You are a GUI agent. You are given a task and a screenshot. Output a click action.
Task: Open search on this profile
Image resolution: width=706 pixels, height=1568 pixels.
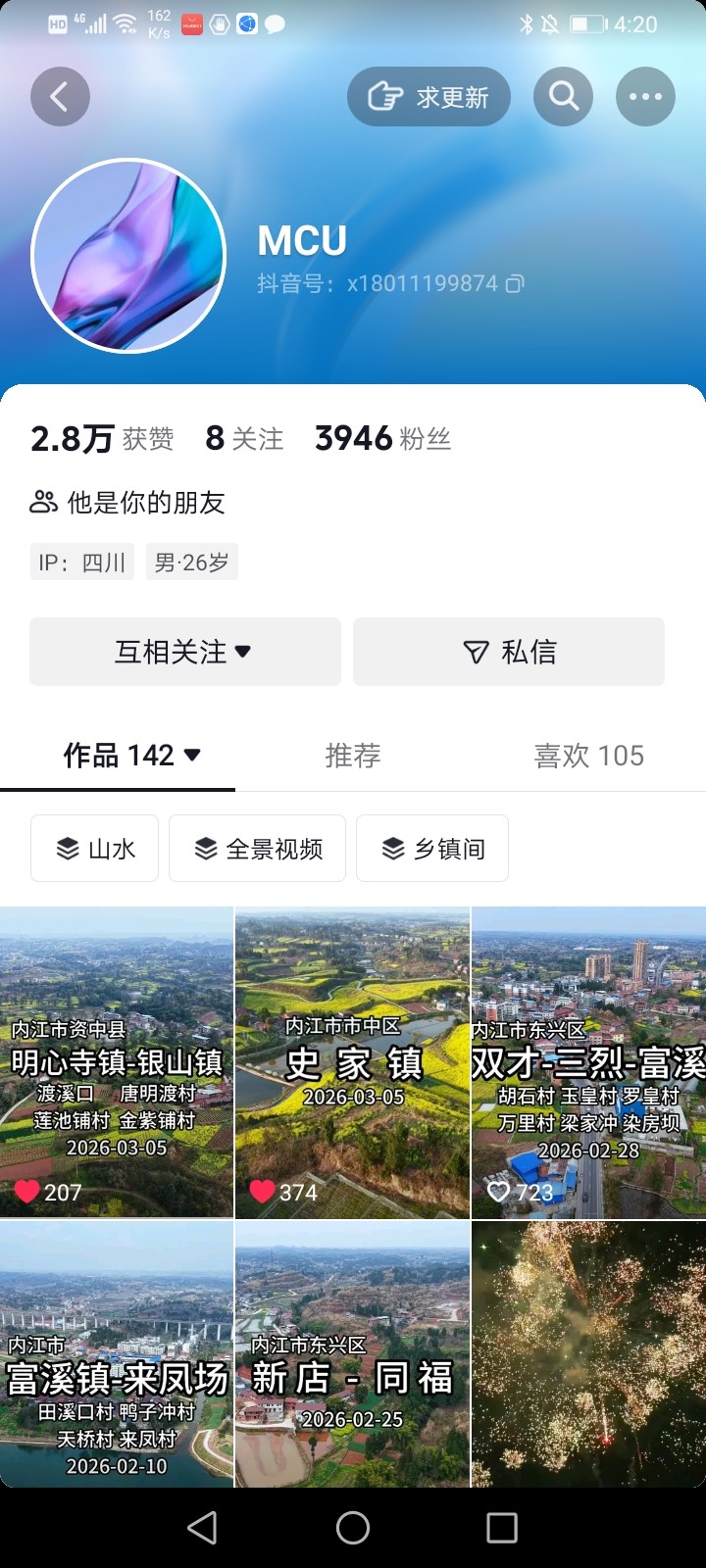[563, 96]
